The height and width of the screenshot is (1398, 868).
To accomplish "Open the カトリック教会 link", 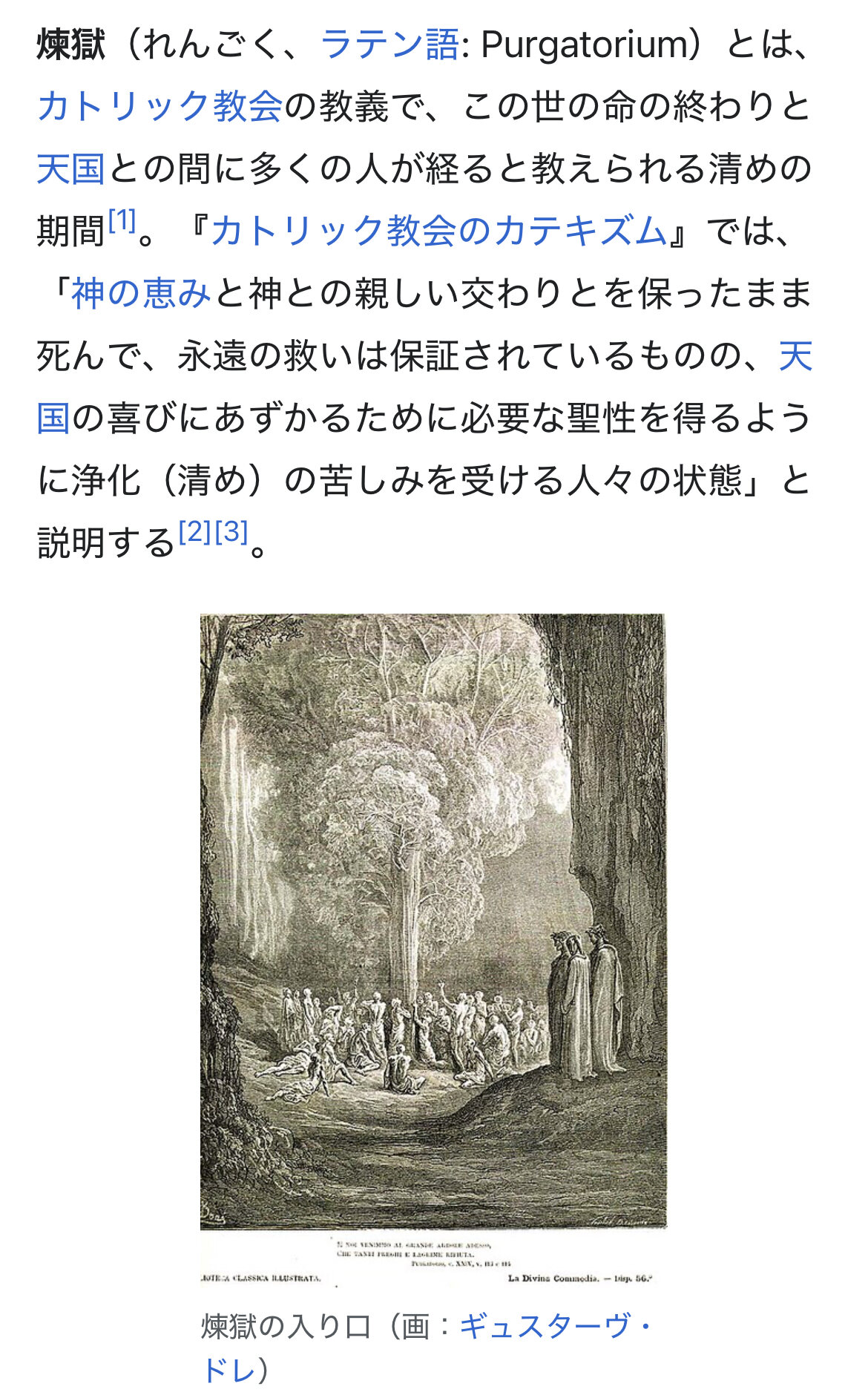I will pyautogui.click(x=160, y=106).
